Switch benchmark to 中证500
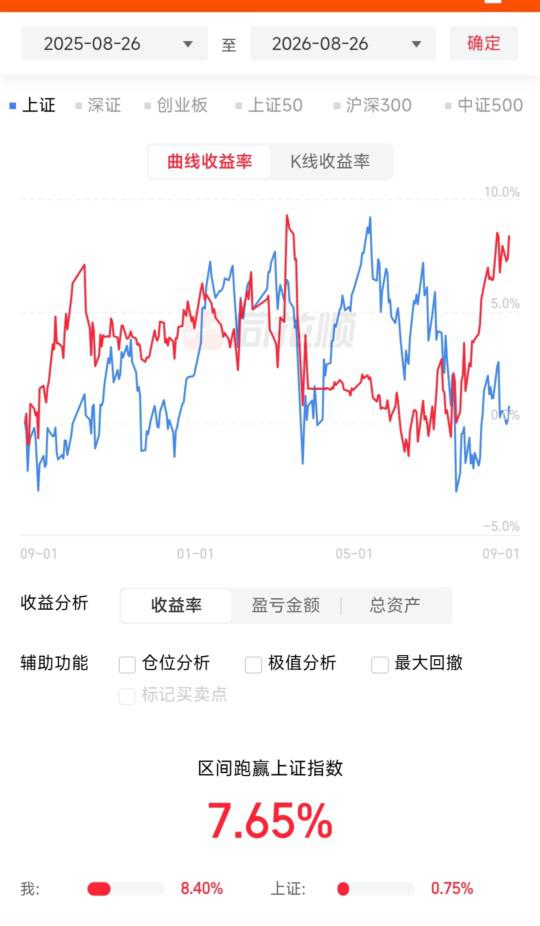The height and width of the screenshot is (926, 540). click(484, 106)
